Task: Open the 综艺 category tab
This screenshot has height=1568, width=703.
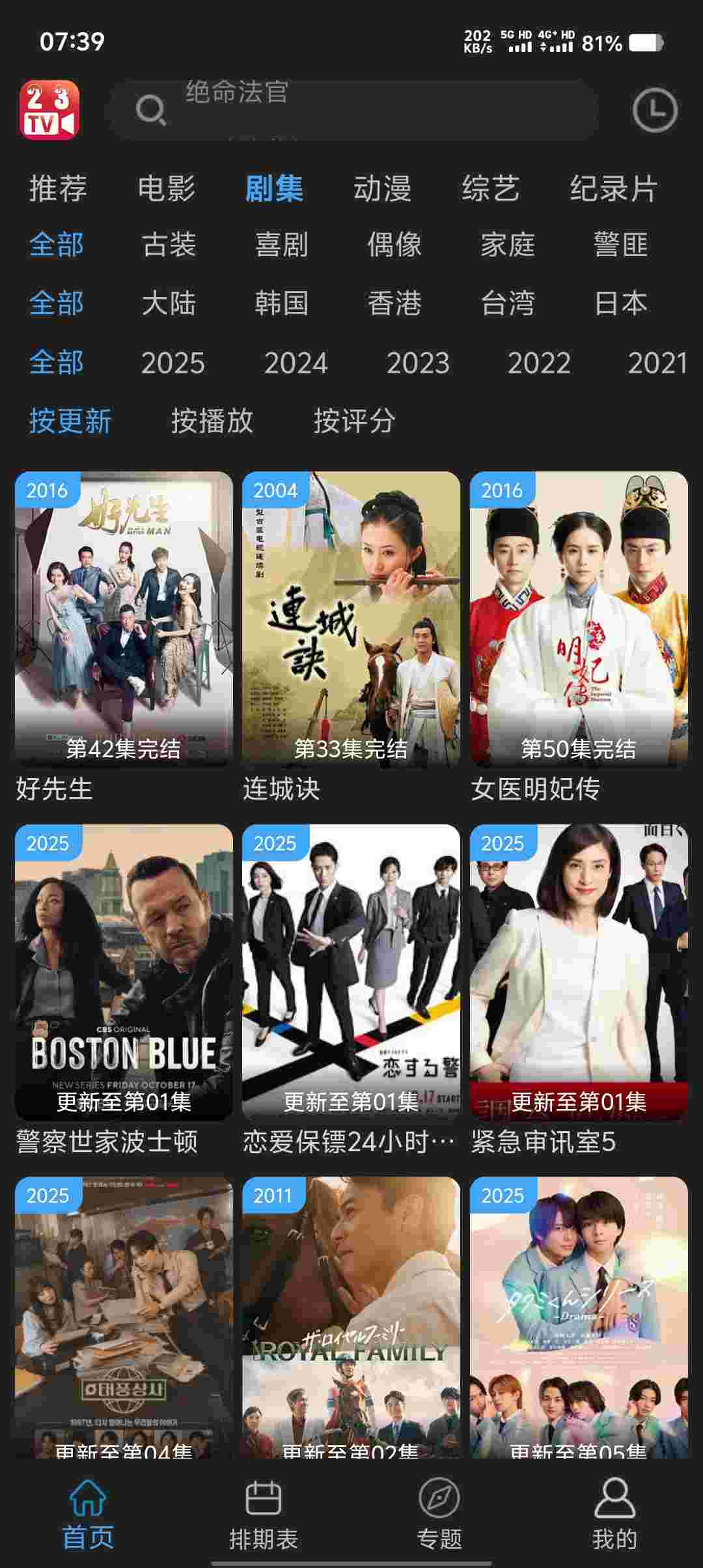Action: coord(490,189)
